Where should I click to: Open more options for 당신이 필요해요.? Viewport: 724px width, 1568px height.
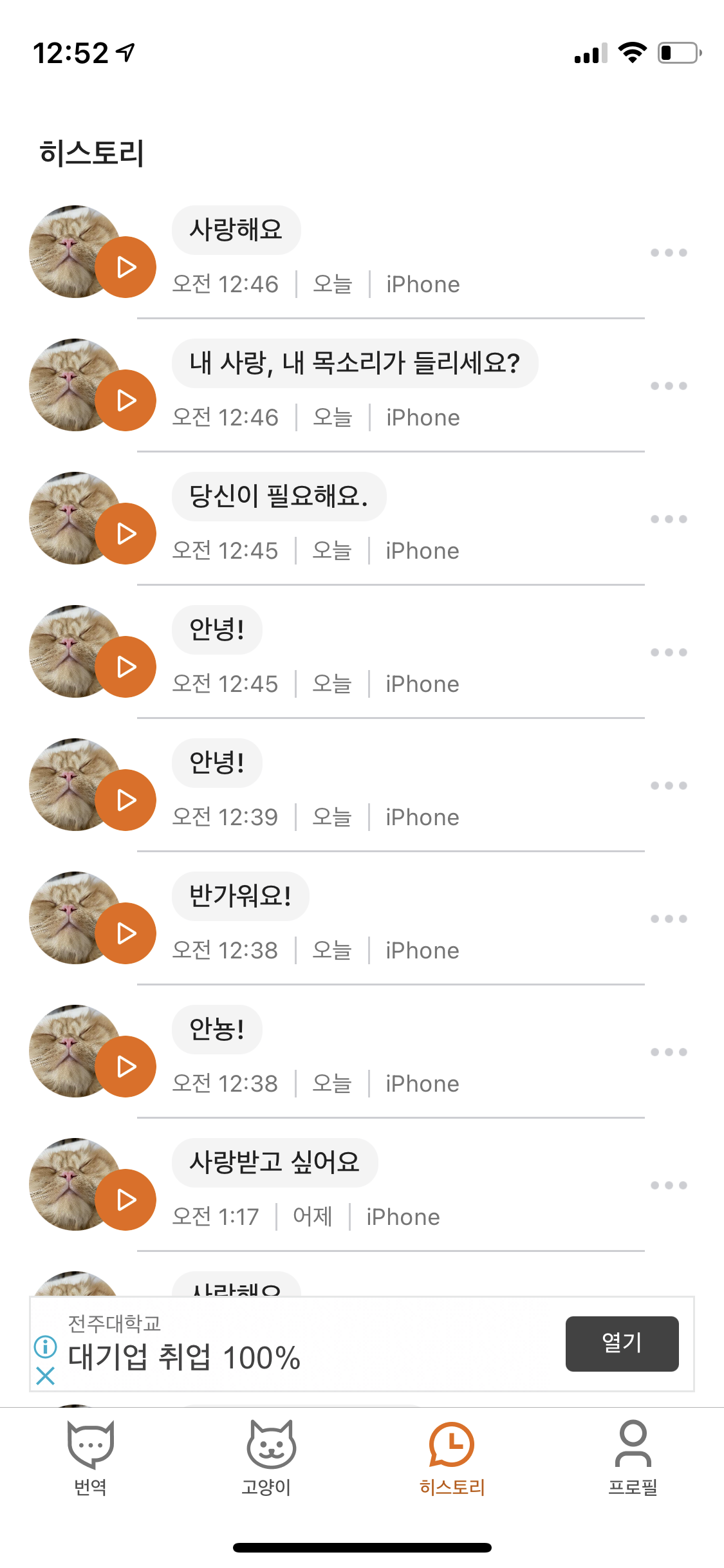pos(669,519)
